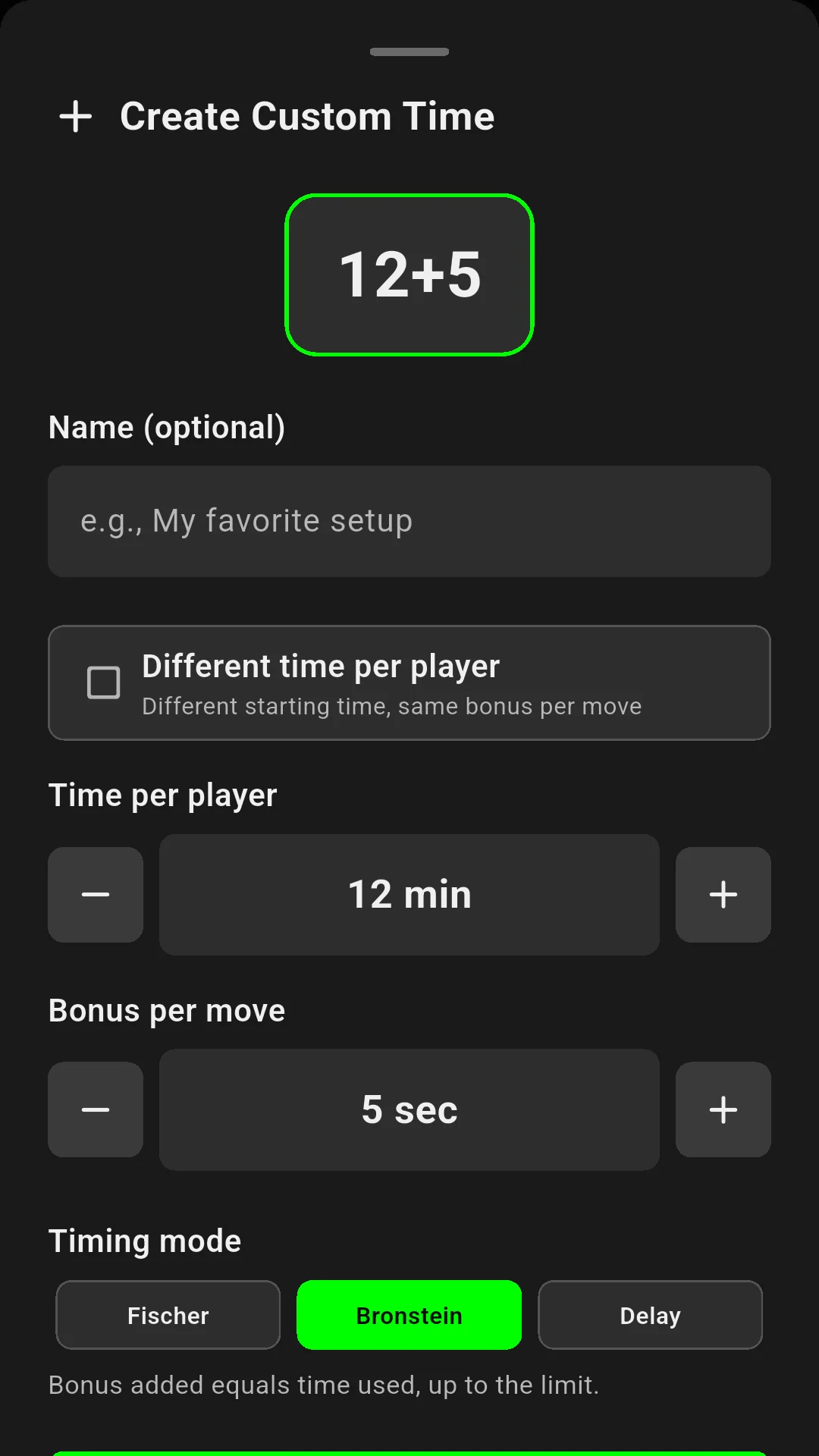The image size is (819, 1456).
Task: Tap the plus icon to increase Bonus per move
Action: (723, 1109)
